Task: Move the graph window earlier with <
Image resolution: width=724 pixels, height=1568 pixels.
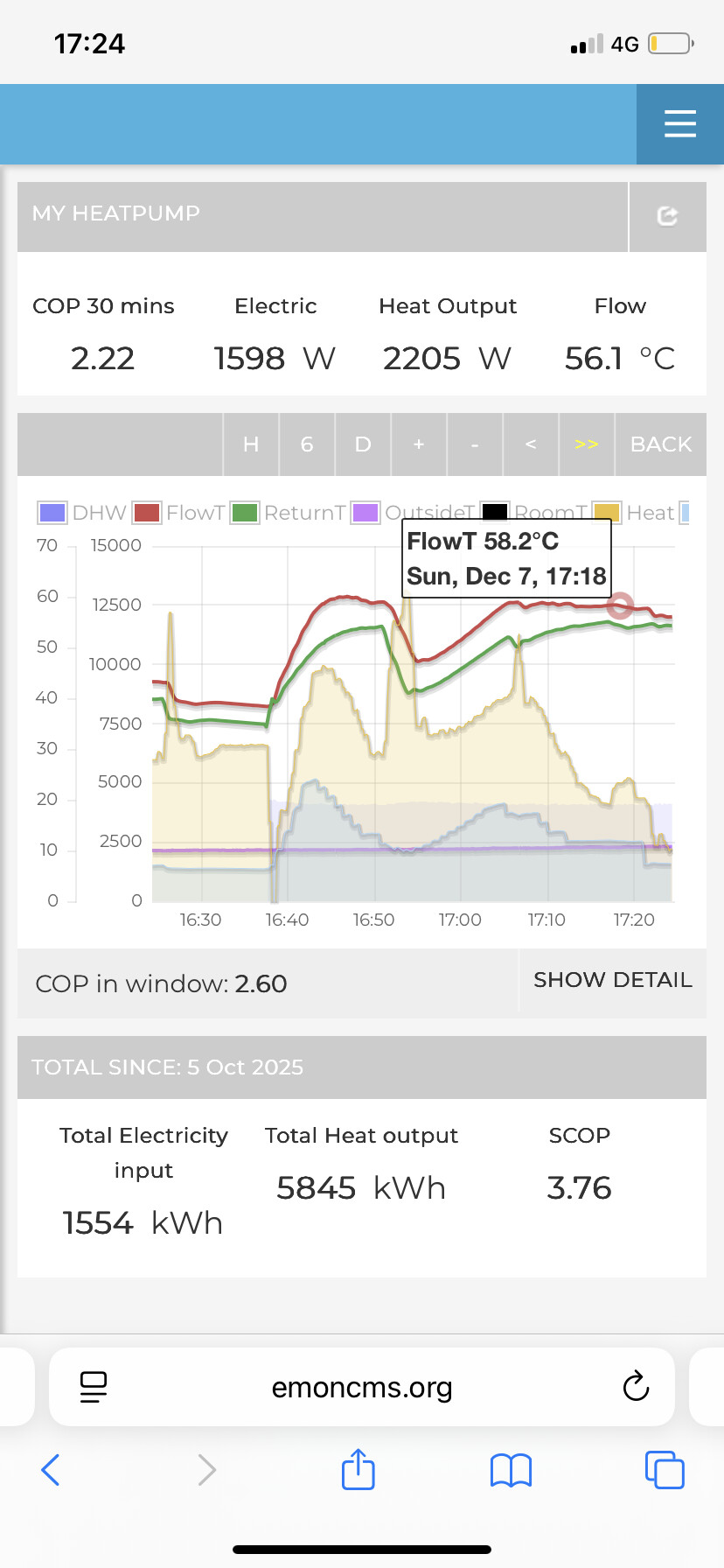Action: coord(531,444)
